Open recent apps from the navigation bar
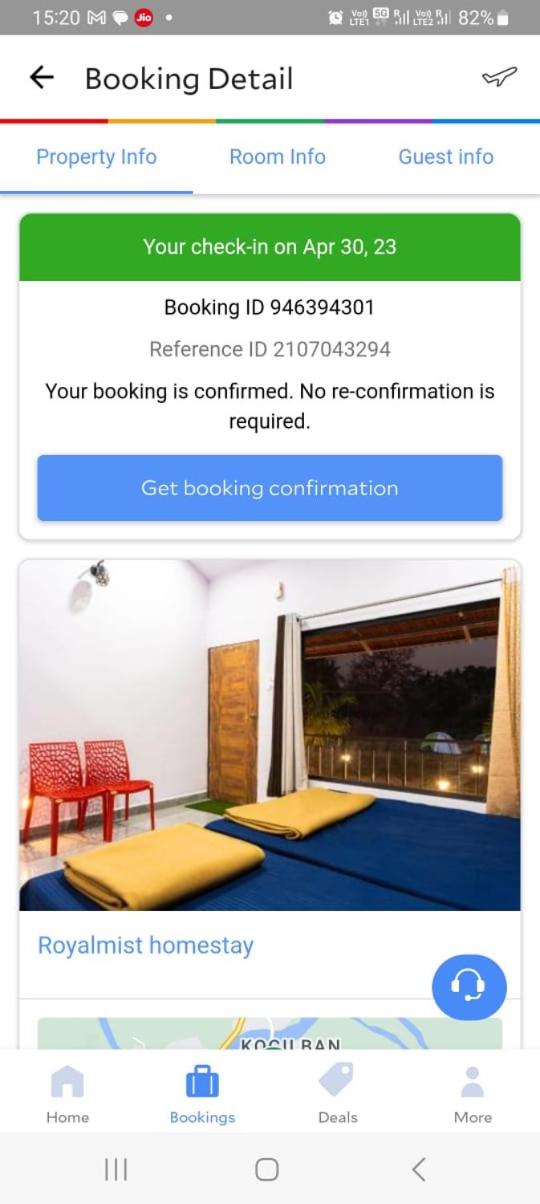Image resolution: width=540 pixels, height=1204 pixels. coord(116,1169)
